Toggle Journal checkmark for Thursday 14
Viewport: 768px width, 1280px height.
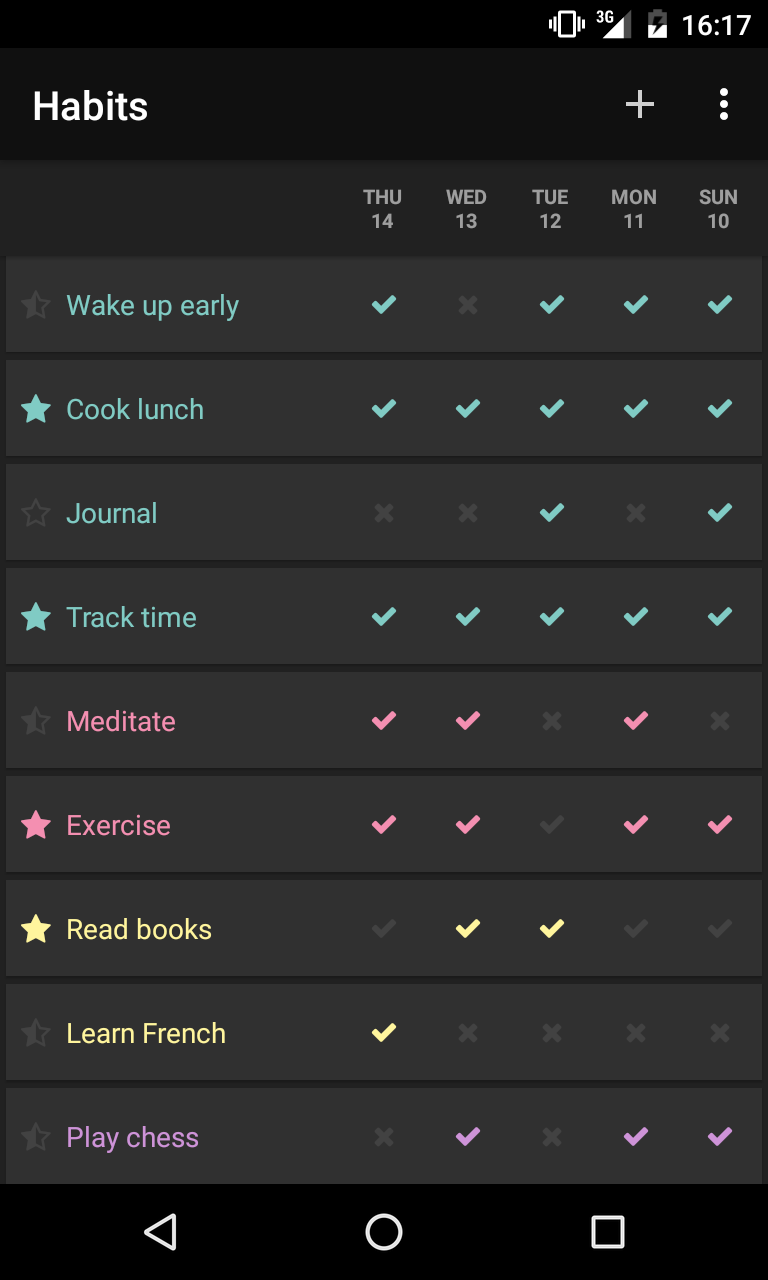pyautogui.click(x=384, y=513)
